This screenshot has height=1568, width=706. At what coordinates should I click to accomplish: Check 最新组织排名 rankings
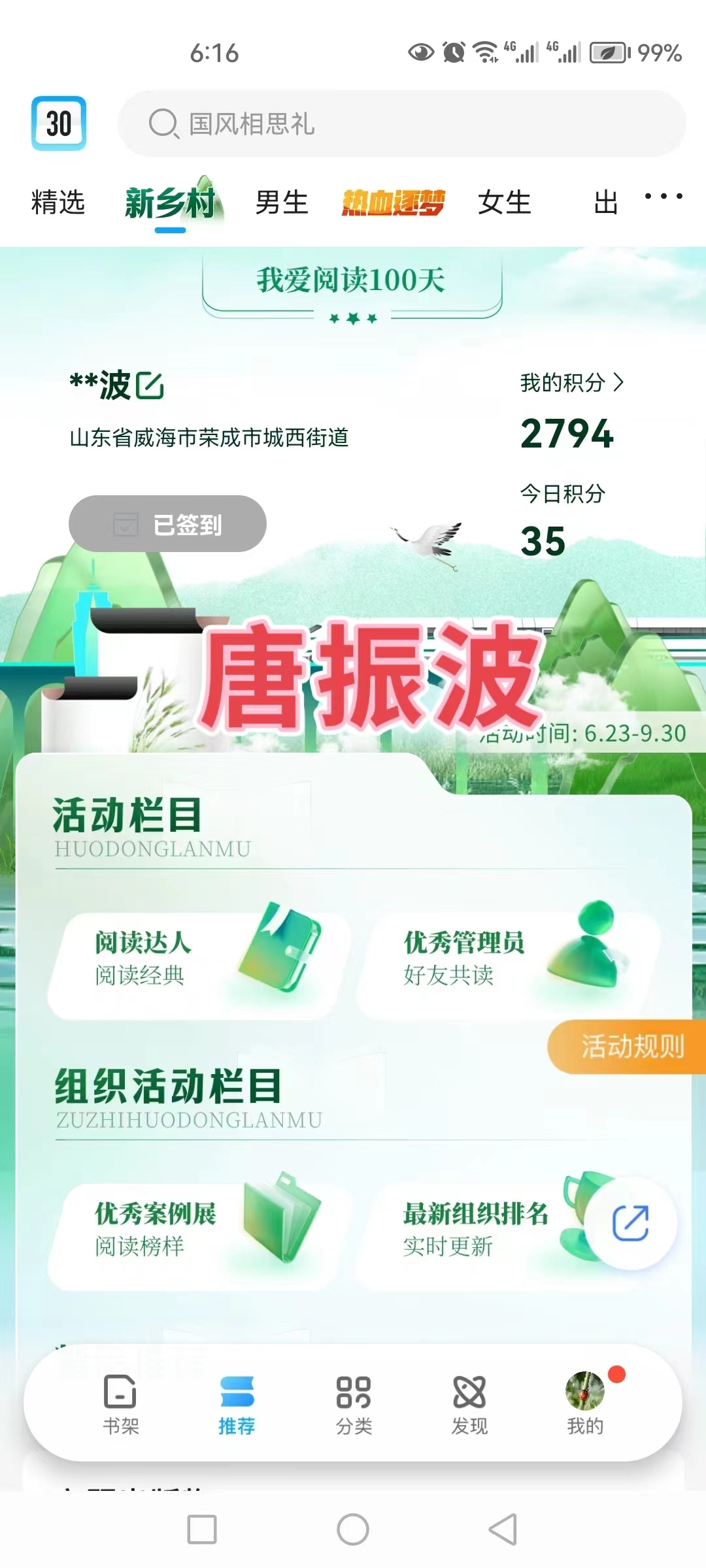(x=477, y=1230)
